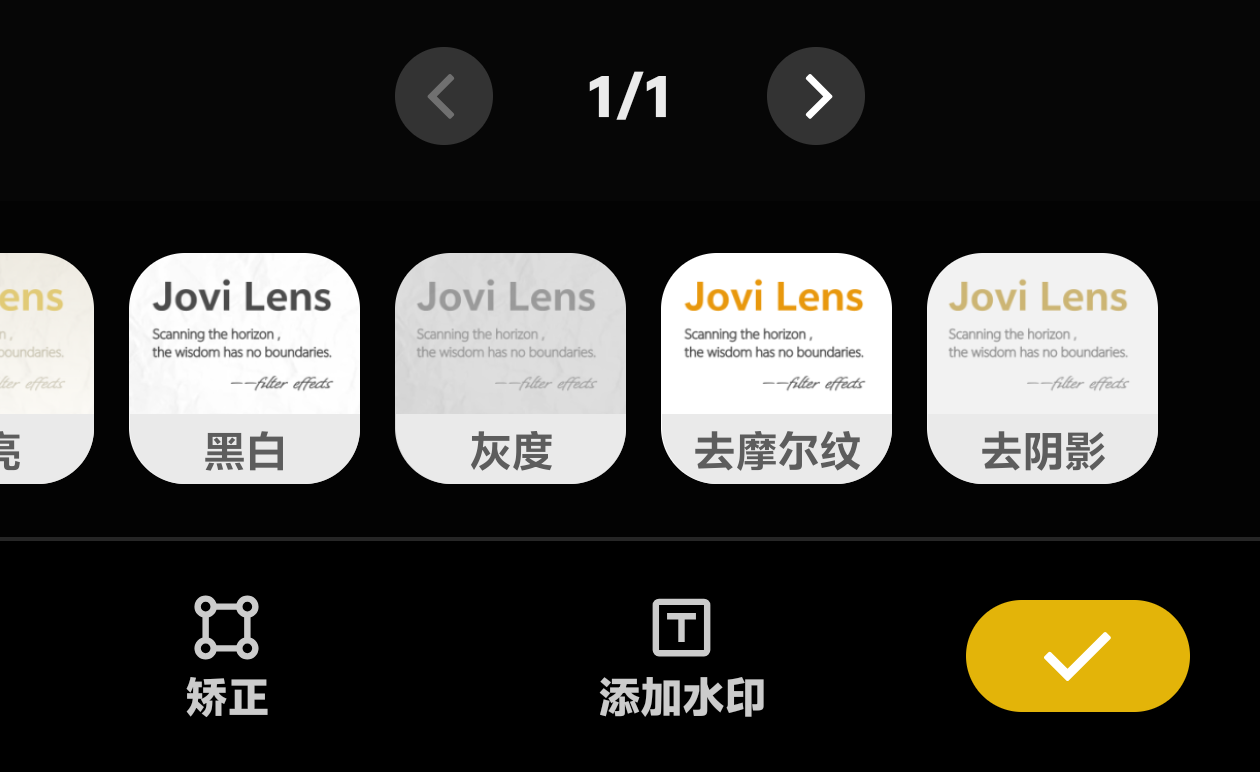The width and height of the screenshot is (1260, 772).
Task: Go to the previous page arrow
Action: click(x=444, y=96)
